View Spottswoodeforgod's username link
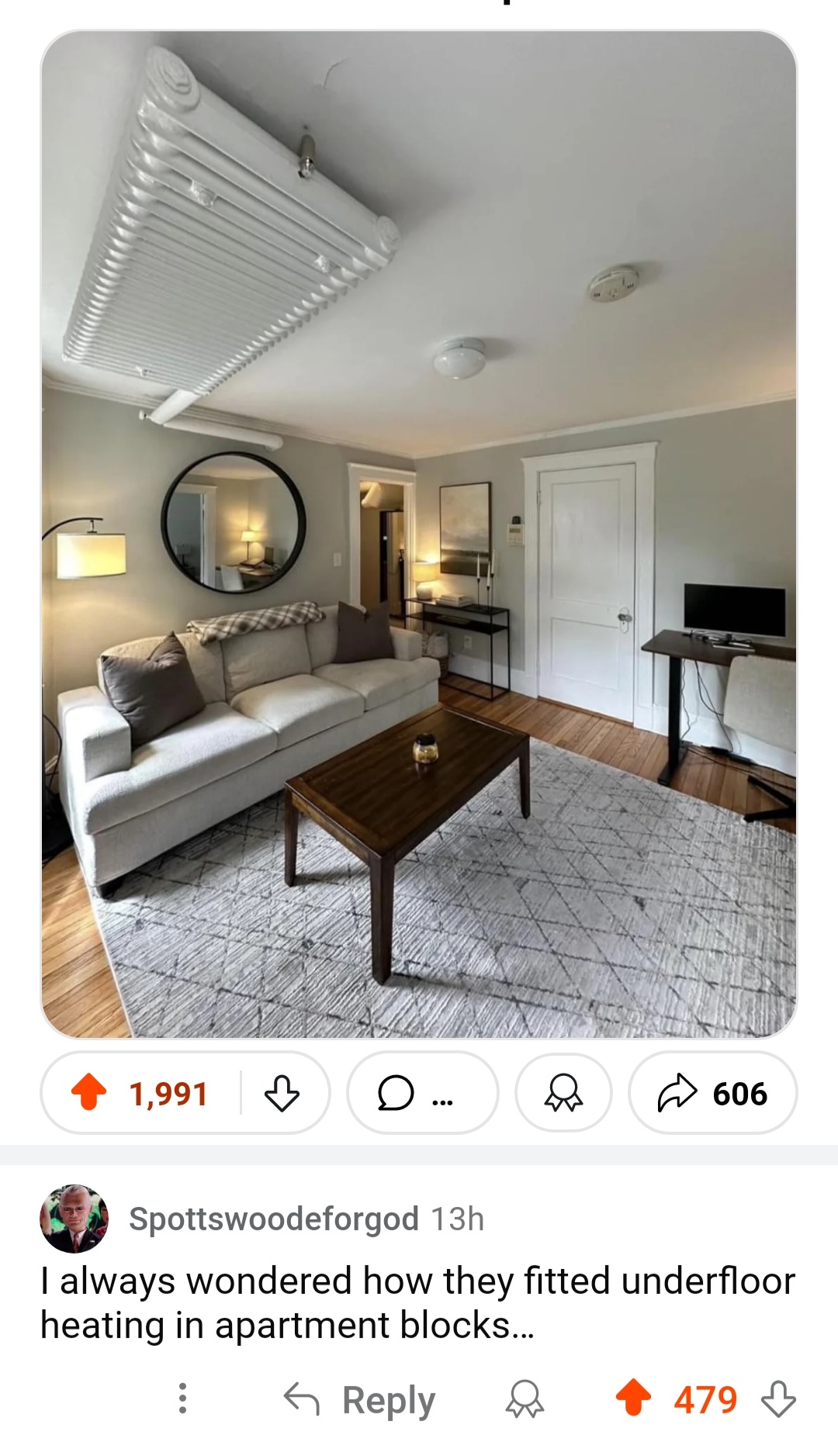This screenshot has width=838, height=1456. (x=273, y=1219)
